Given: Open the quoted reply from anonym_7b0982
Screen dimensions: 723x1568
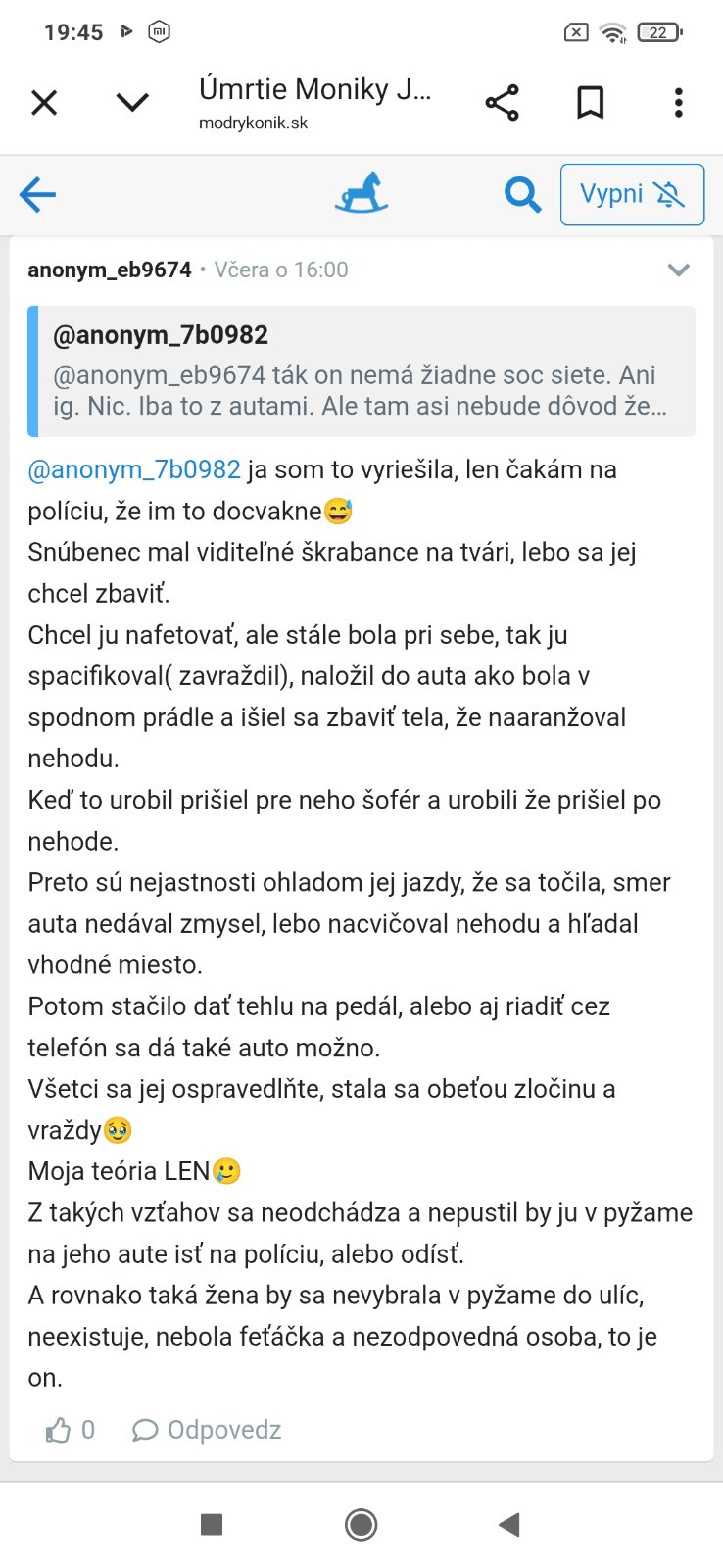Looking at the screenshot, I should (361, 371).
